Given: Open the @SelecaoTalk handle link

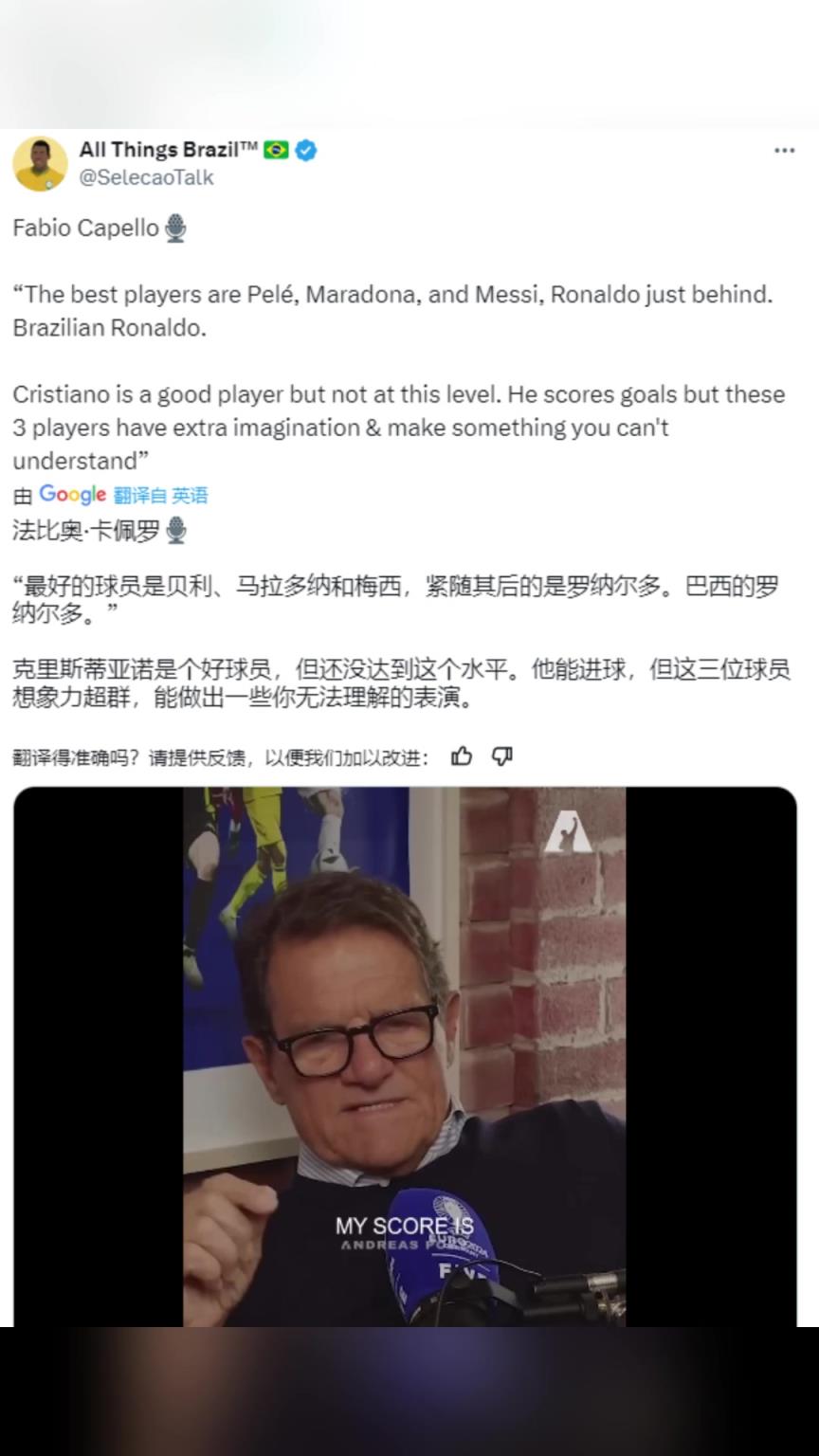Looking at the screenshot, I should [146, 177].
